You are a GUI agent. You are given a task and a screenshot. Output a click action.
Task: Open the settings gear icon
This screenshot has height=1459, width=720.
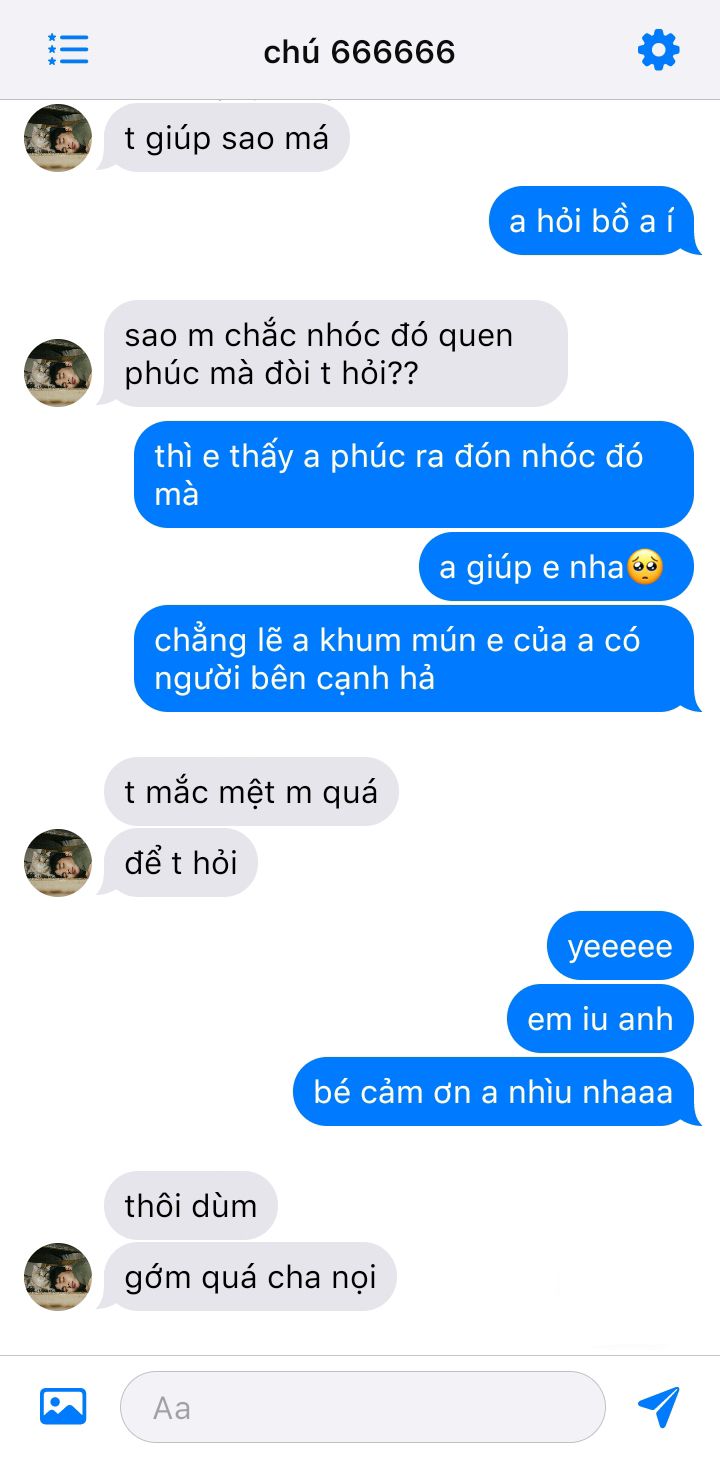658,49
